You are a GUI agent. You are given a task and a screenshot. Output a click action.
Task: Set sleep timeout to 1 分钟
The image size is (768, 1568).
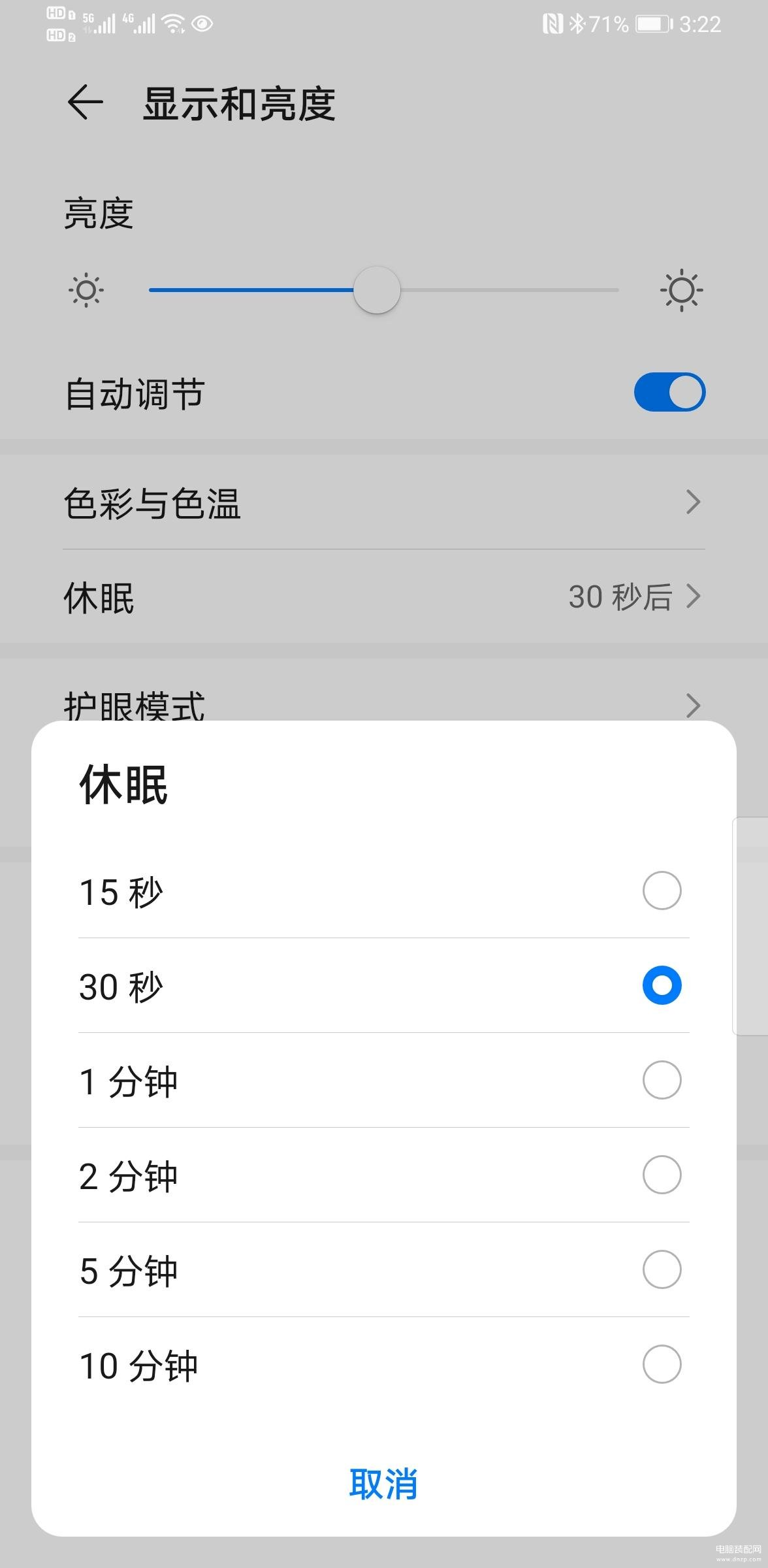pyautogui.click(x=384, y=1080)
